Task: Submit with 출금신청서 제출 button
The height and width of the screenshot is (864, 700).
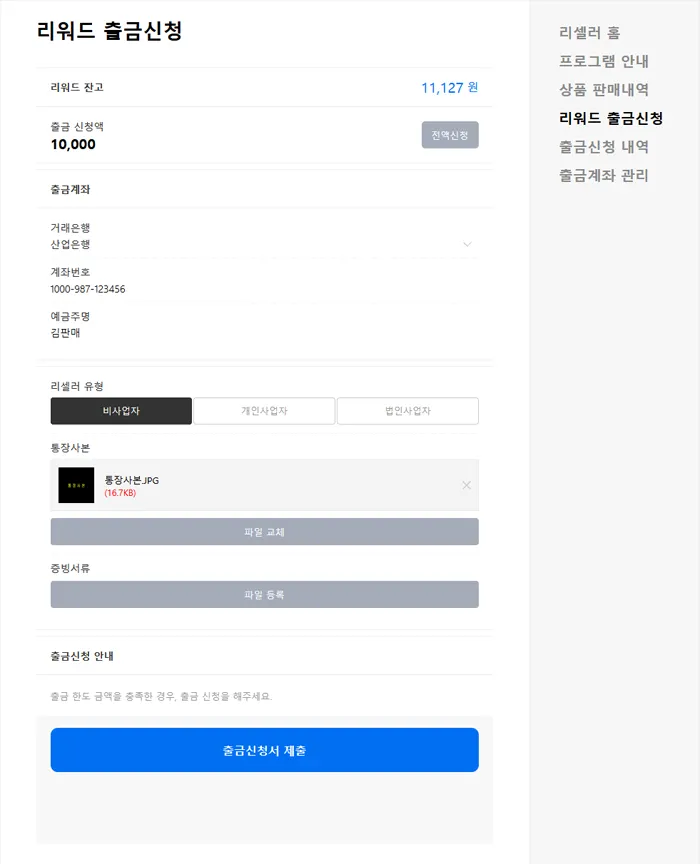Action: tap(264, 750)
